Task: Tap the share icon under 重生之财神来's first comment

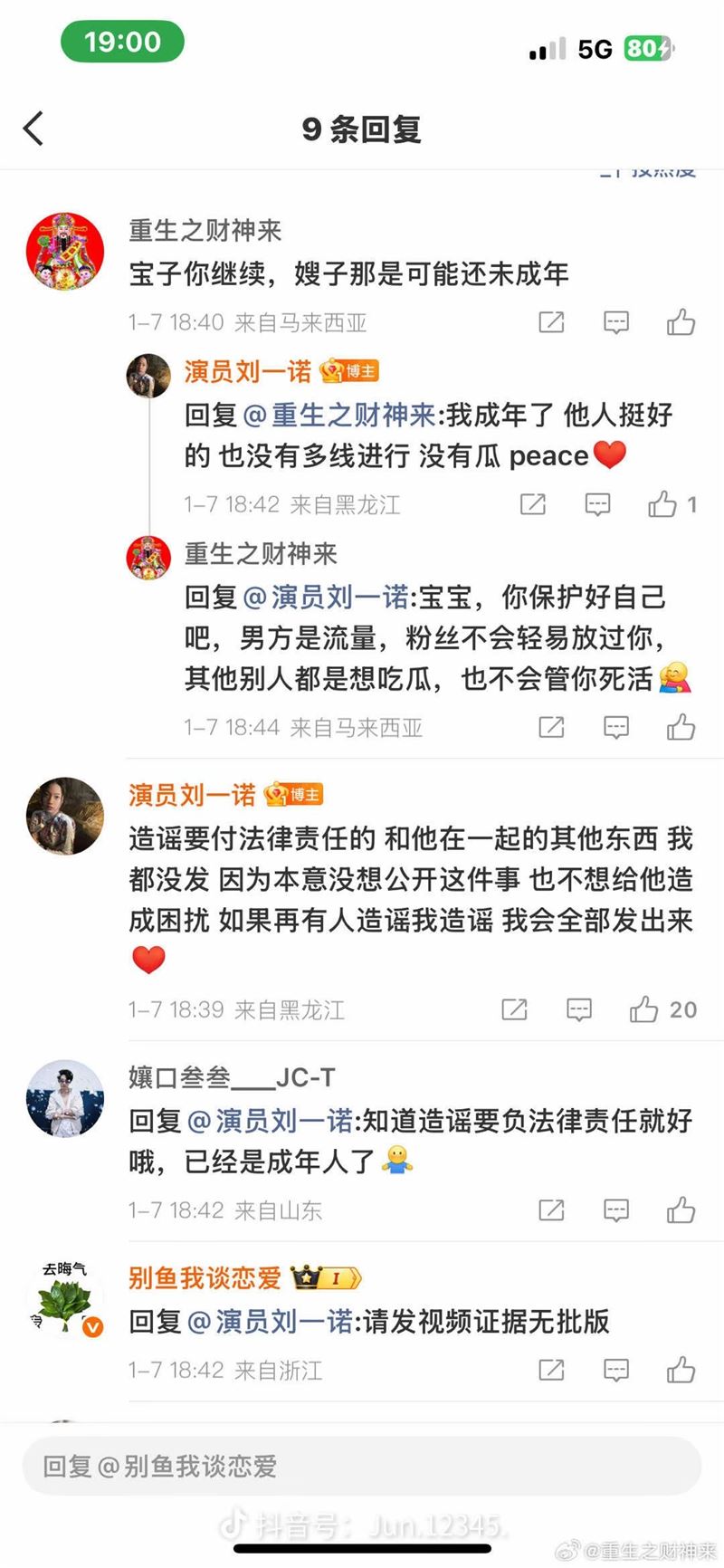Action: (x=550, y=322)
